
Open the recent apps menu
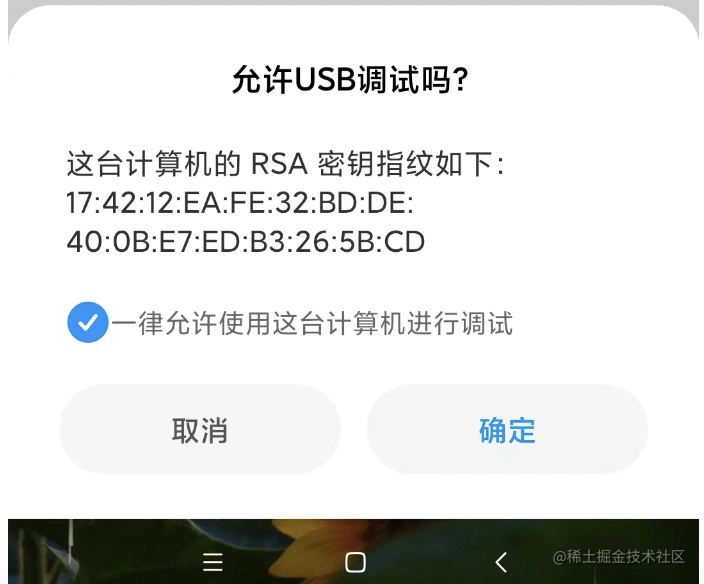(x=212, y=562)
